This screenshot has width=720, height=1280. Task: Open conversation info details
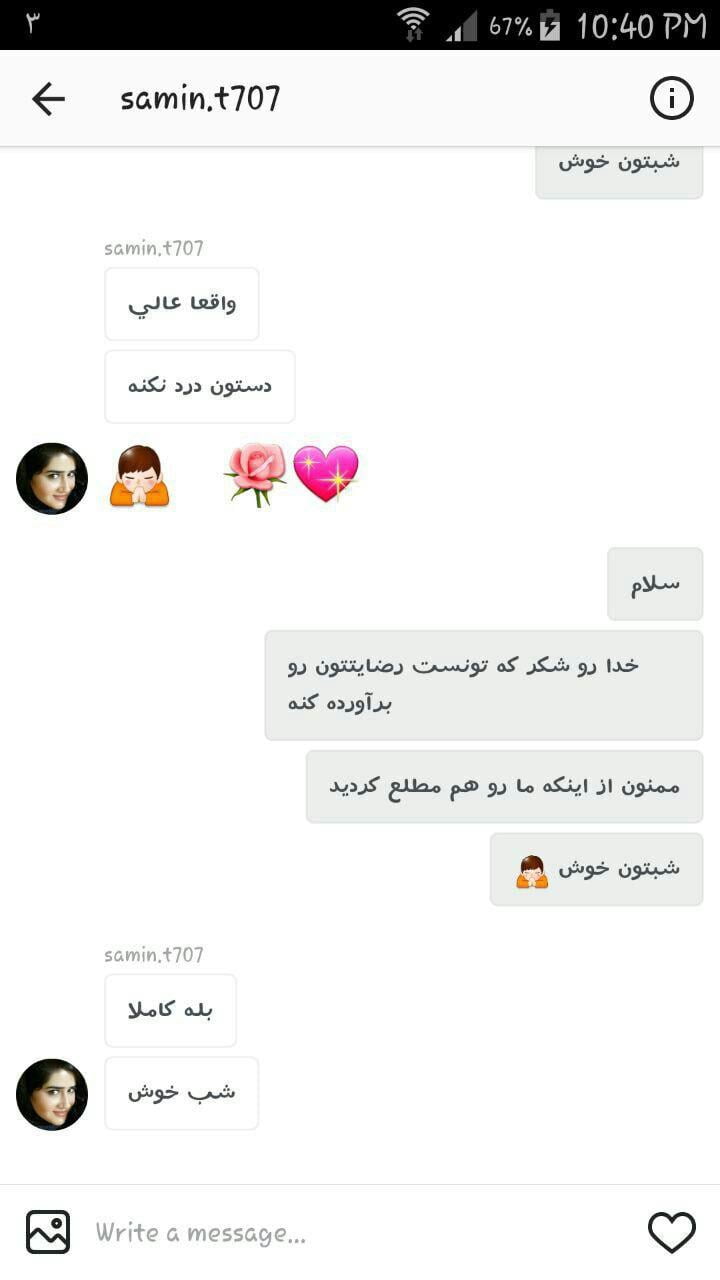tap(671, 98)
